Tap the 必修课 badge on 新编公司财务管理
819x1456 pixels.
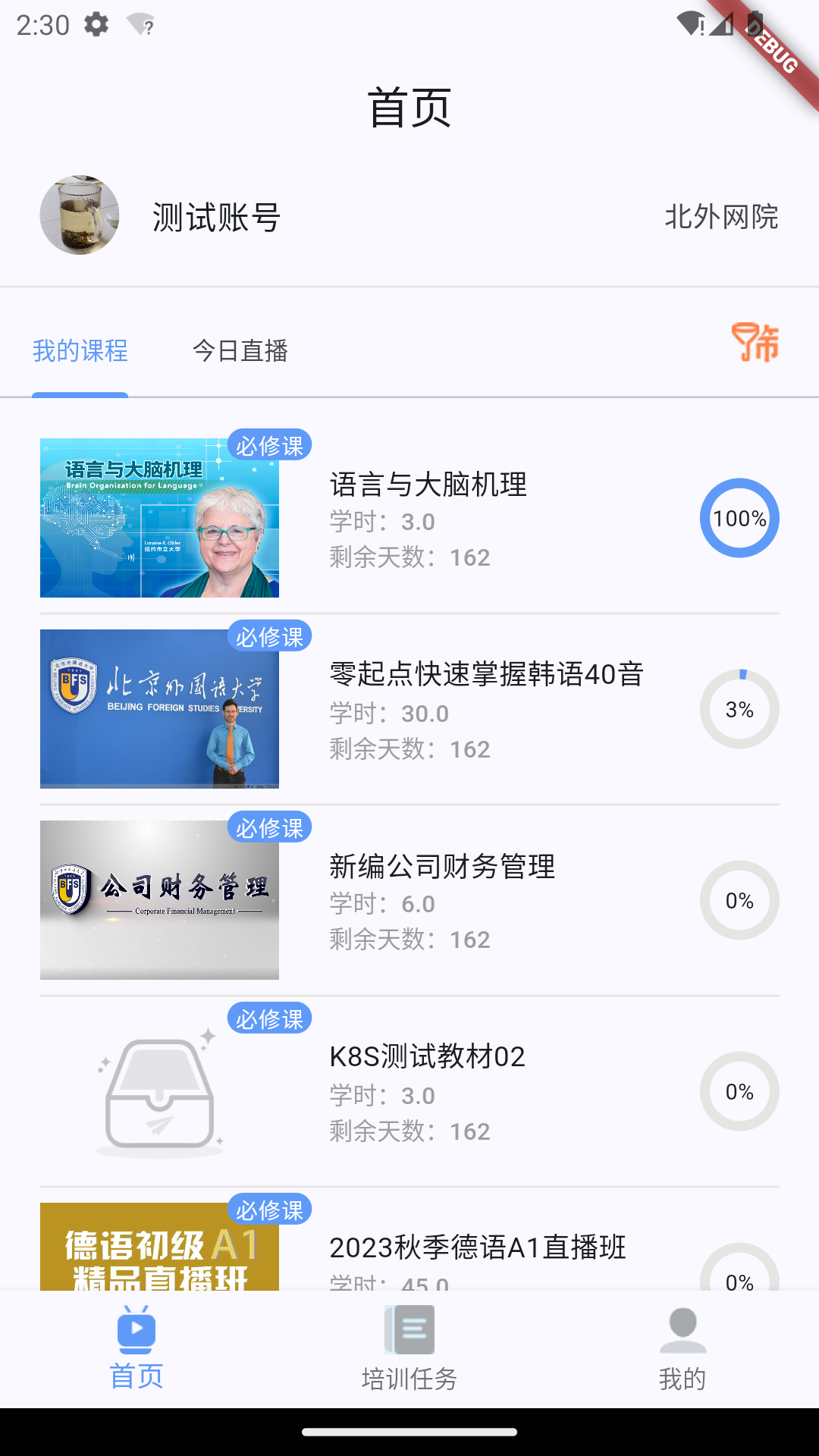(x=269, y=828)
